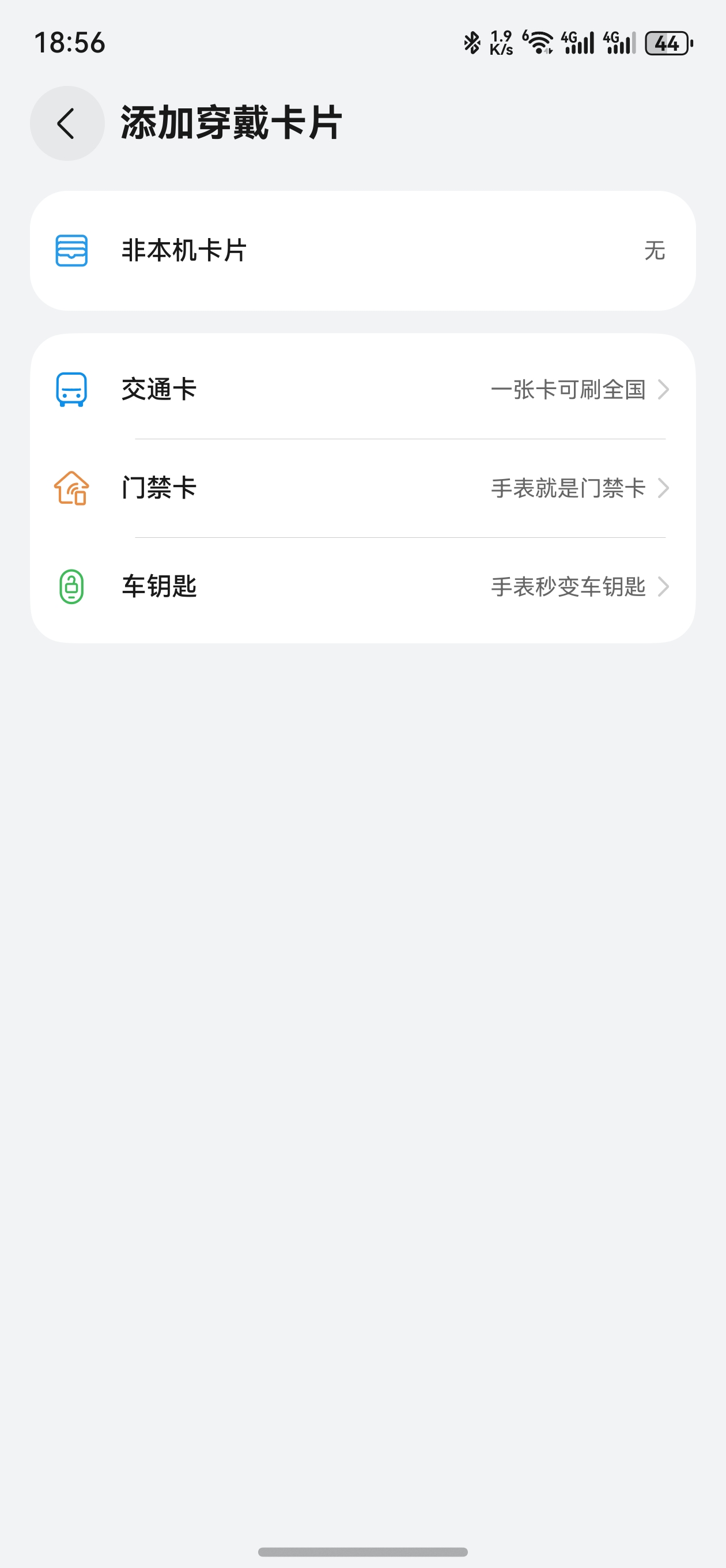Expand the 交通卡 row chevron
The height and width of the screenshot is (1568, 726).
coord(663,390)
